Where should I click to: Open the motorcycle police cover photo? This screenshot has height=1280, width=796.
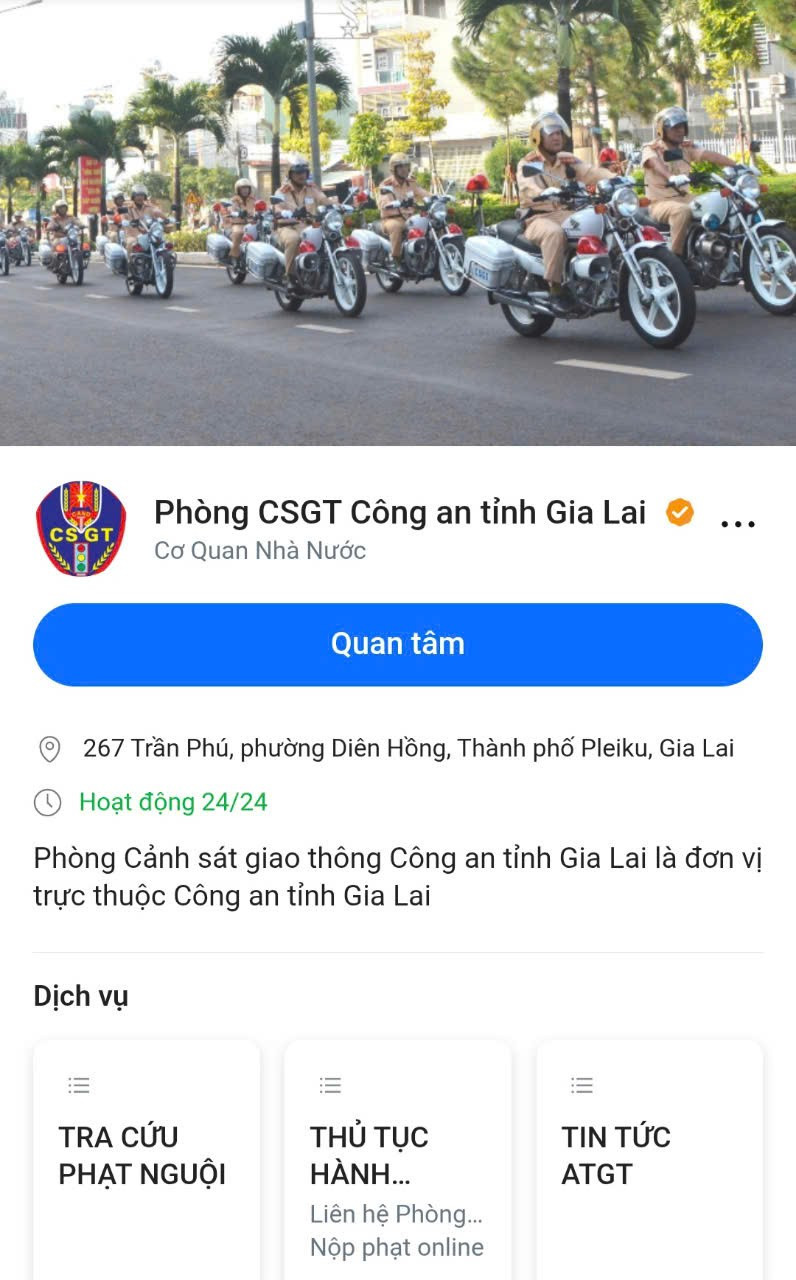tap(398, 222)
